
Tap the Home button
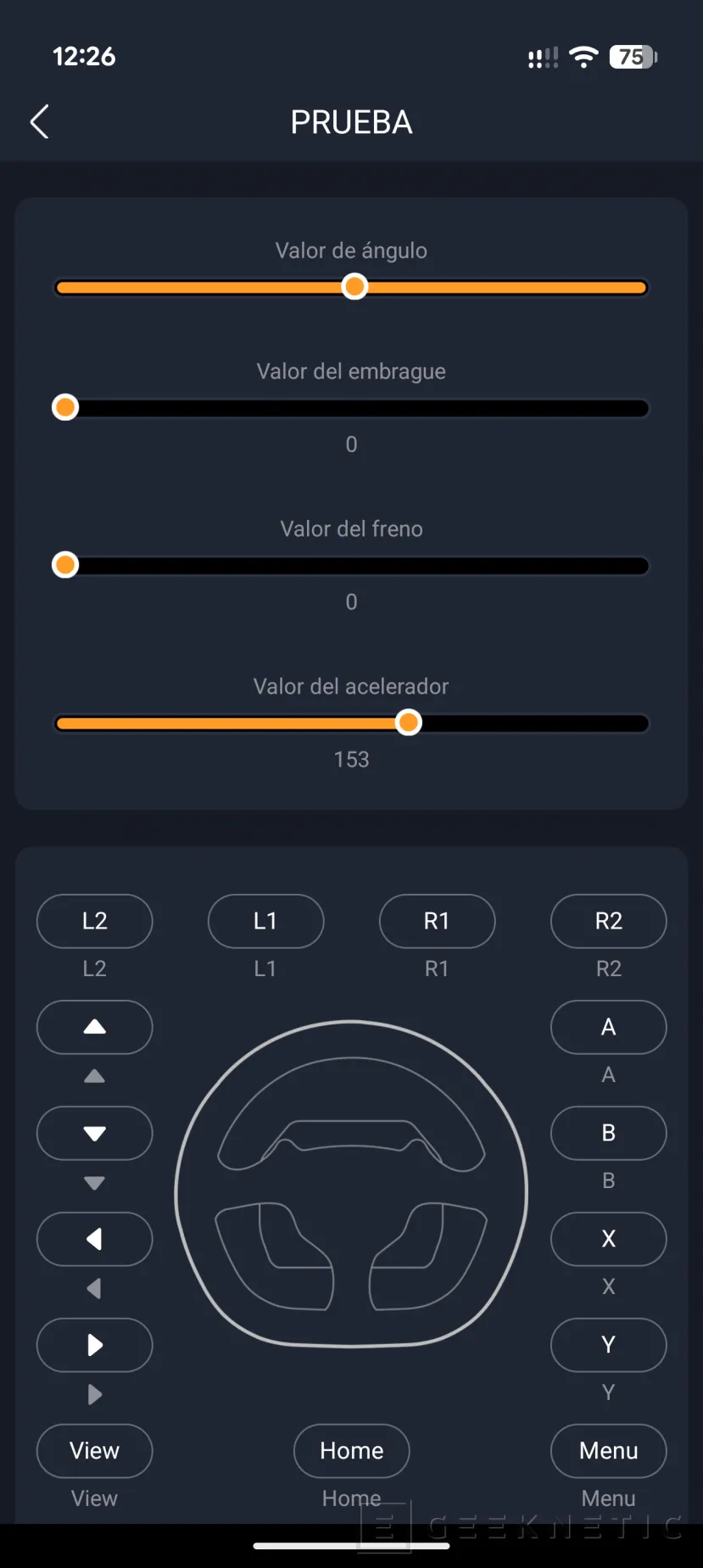tap(352, 1451)
